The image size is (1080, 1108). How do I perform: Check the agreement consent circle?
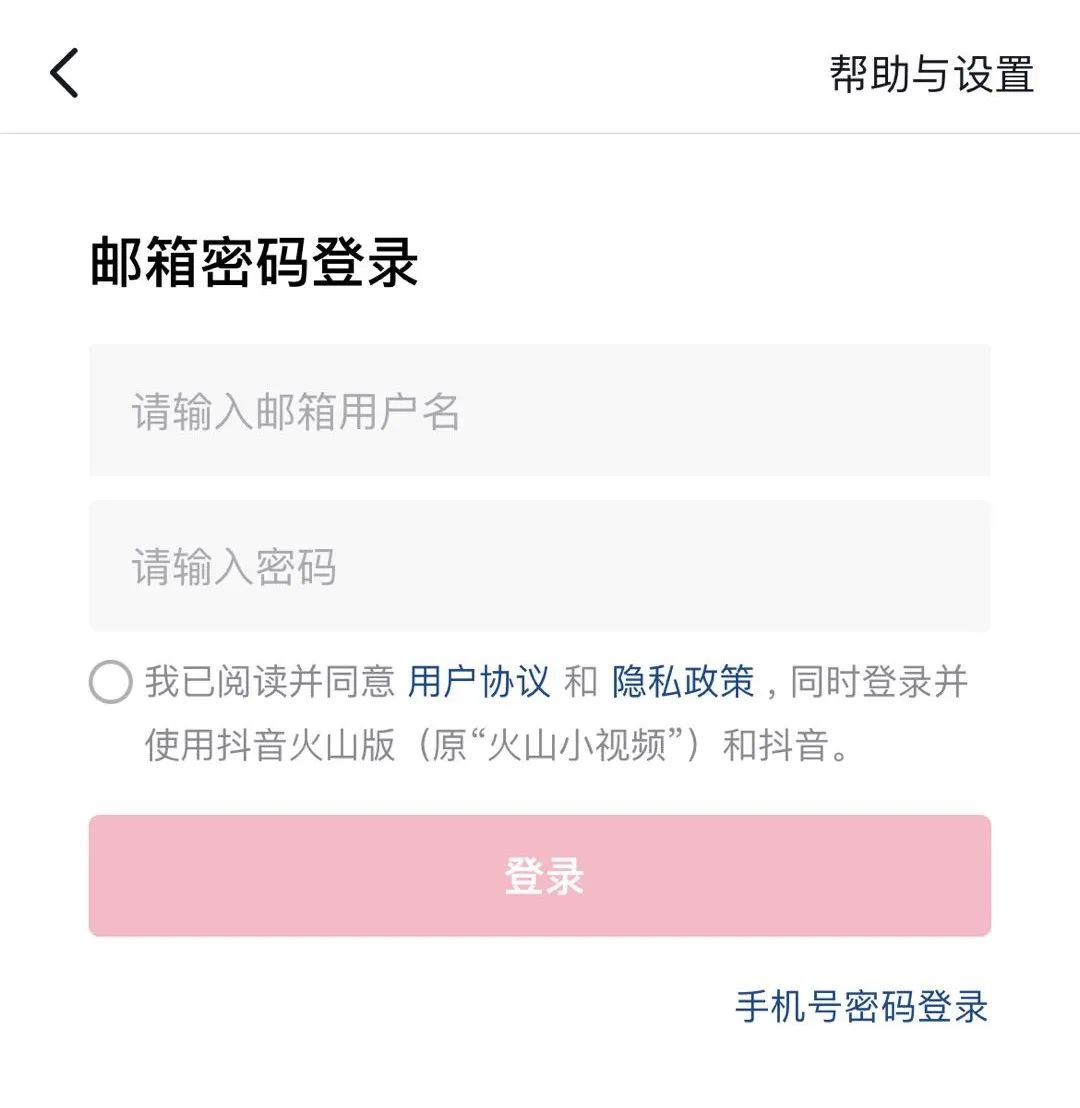click(111, 683)
